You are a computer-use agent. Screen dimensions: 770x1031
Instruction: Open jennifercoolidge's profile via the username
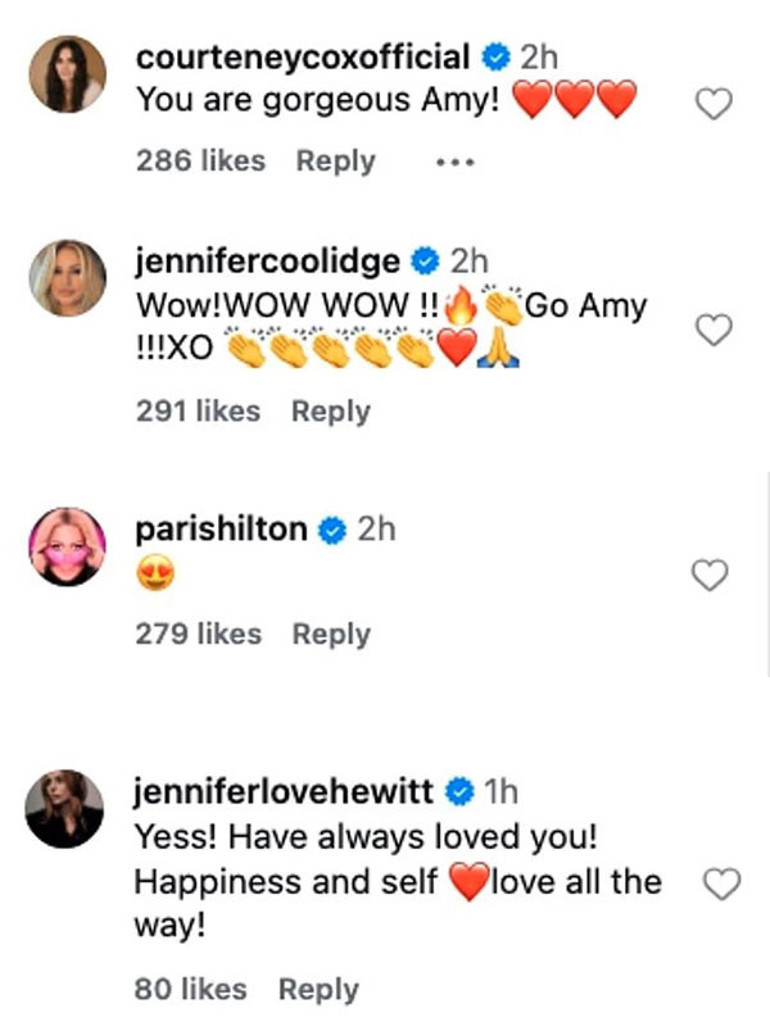tap(267, 262)
